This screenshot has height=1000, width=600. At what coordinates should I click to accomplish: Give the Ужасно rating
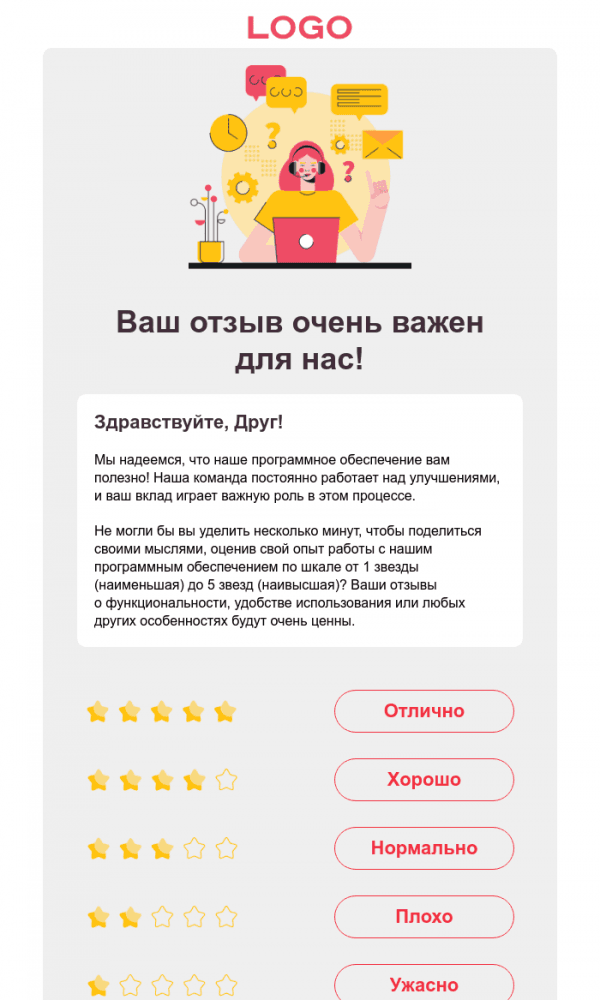coord(423,984)
